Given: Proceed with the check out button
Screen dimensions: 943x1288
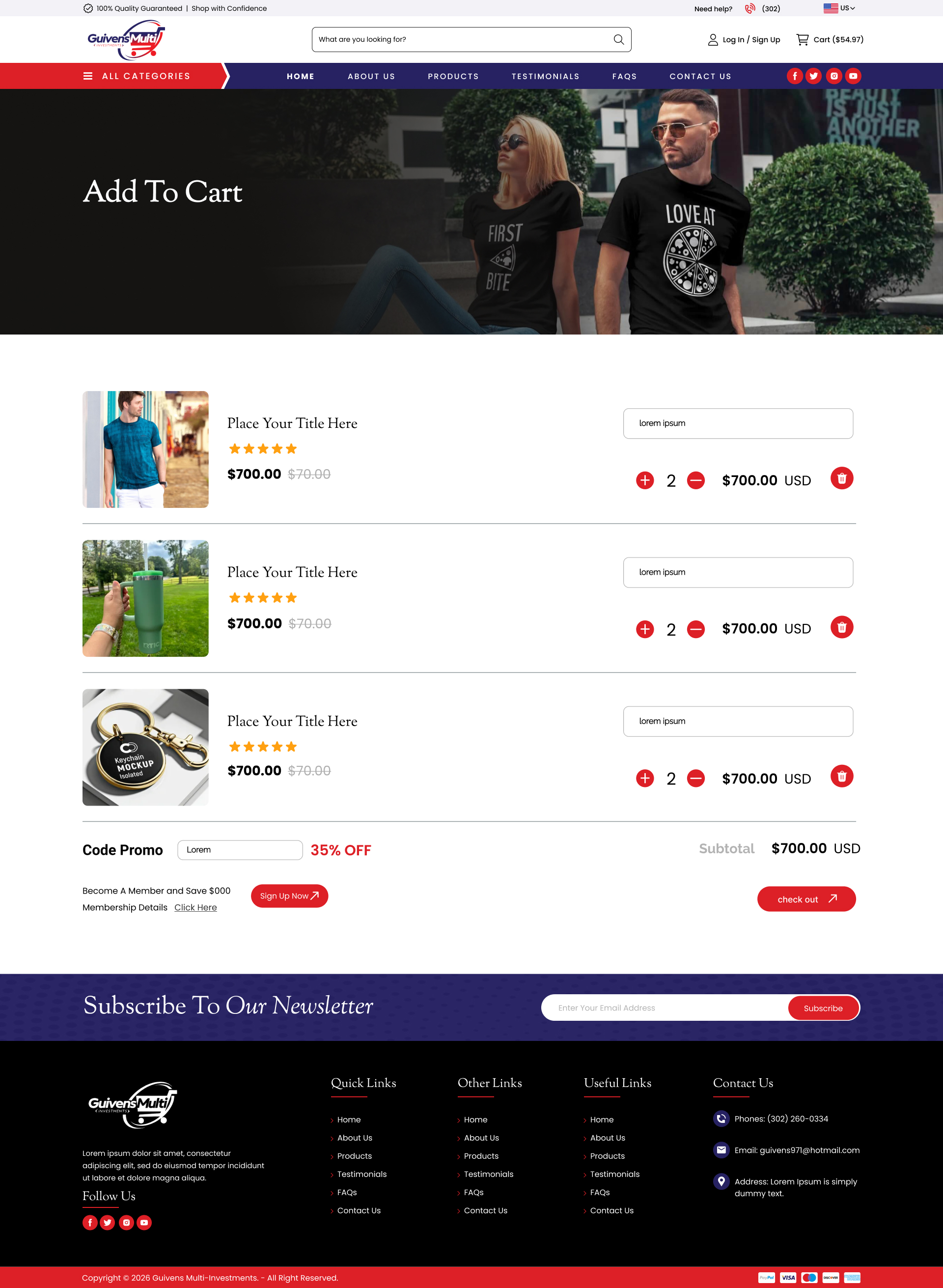Looking at the screenshot, I should click(x=805, y=898).
